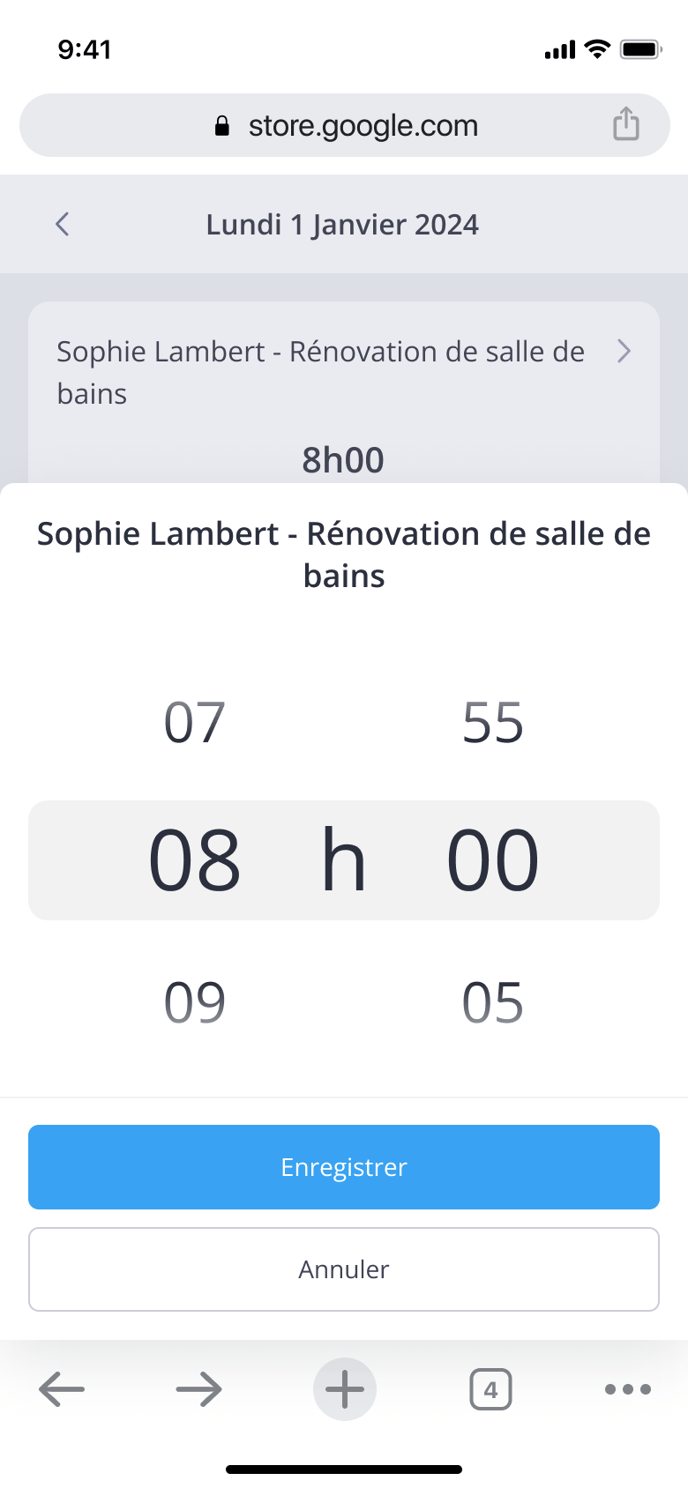
Task: Share the page from the address bar
Action: coord(626,125)
